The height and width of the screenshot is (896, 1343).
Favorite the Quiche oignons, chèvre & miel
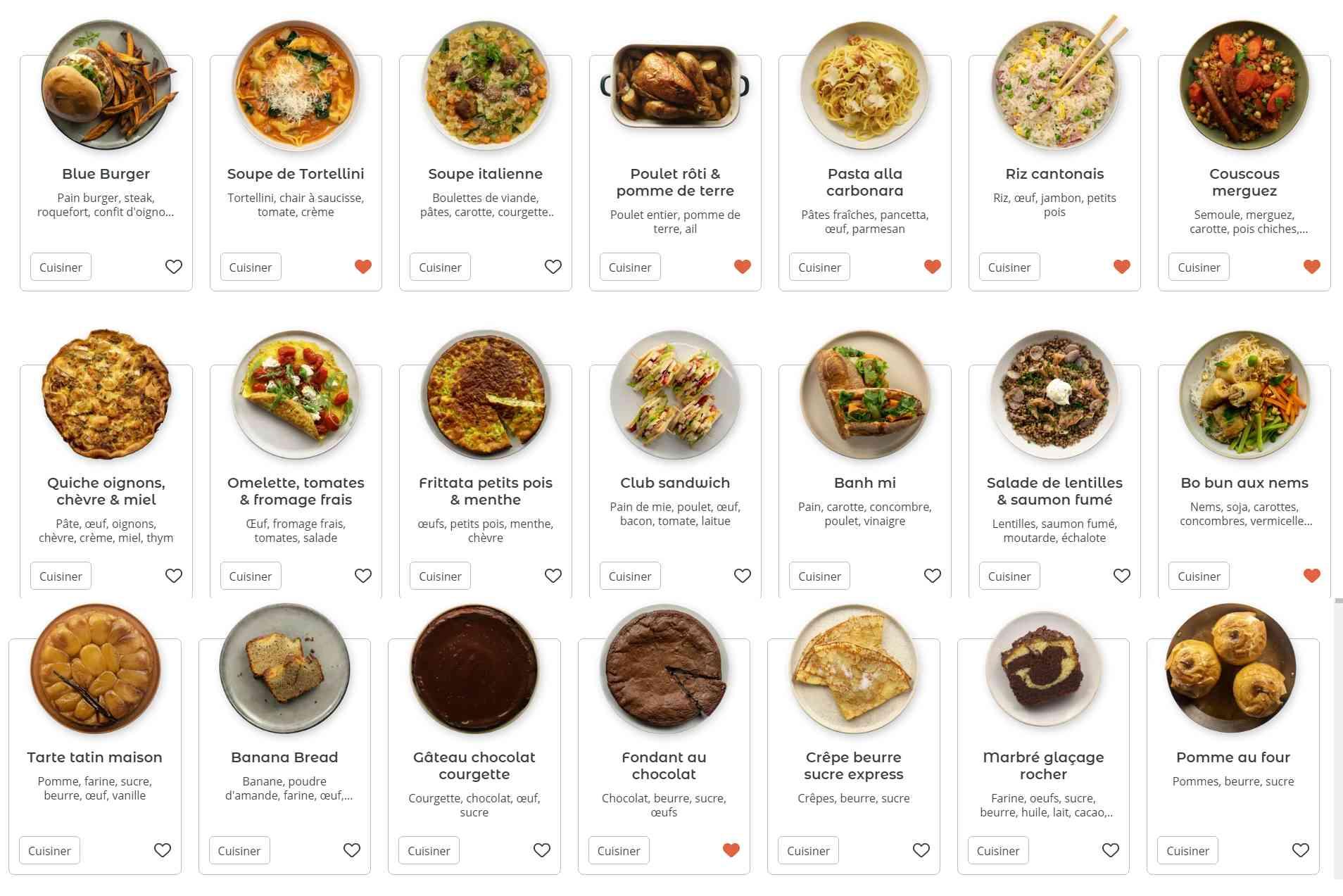(x=173, y=576)
